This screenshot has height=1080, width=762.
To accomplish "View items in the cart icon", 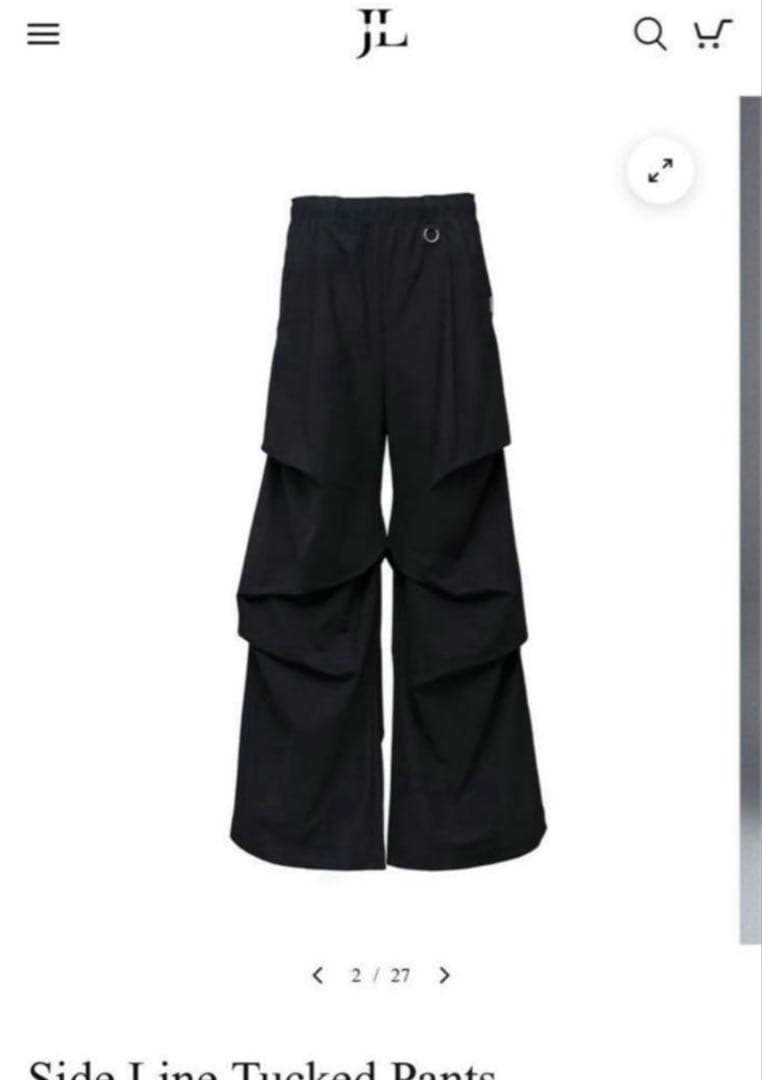I will [x=713, y=35].
